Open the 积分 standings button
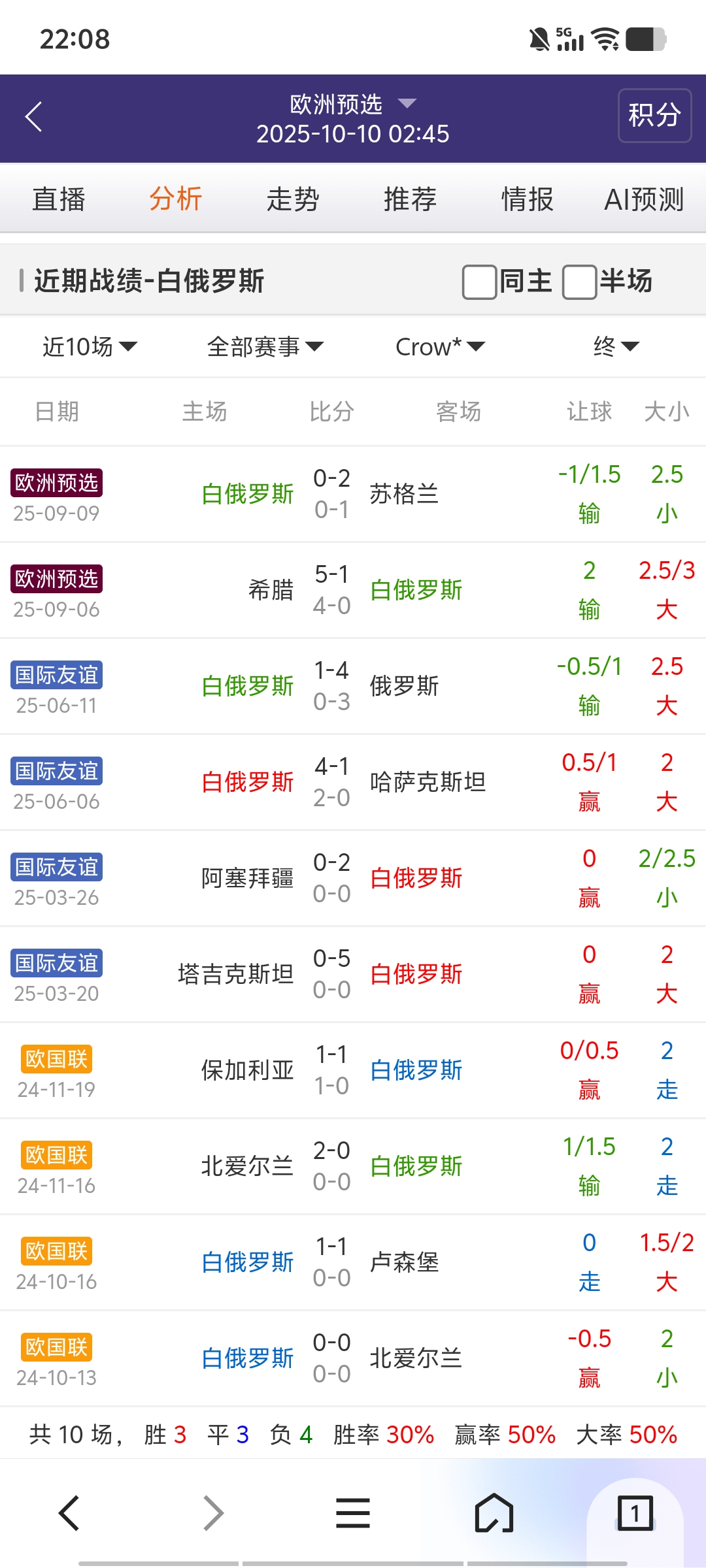Screen dimensions: 706x1568 [654, 116]
